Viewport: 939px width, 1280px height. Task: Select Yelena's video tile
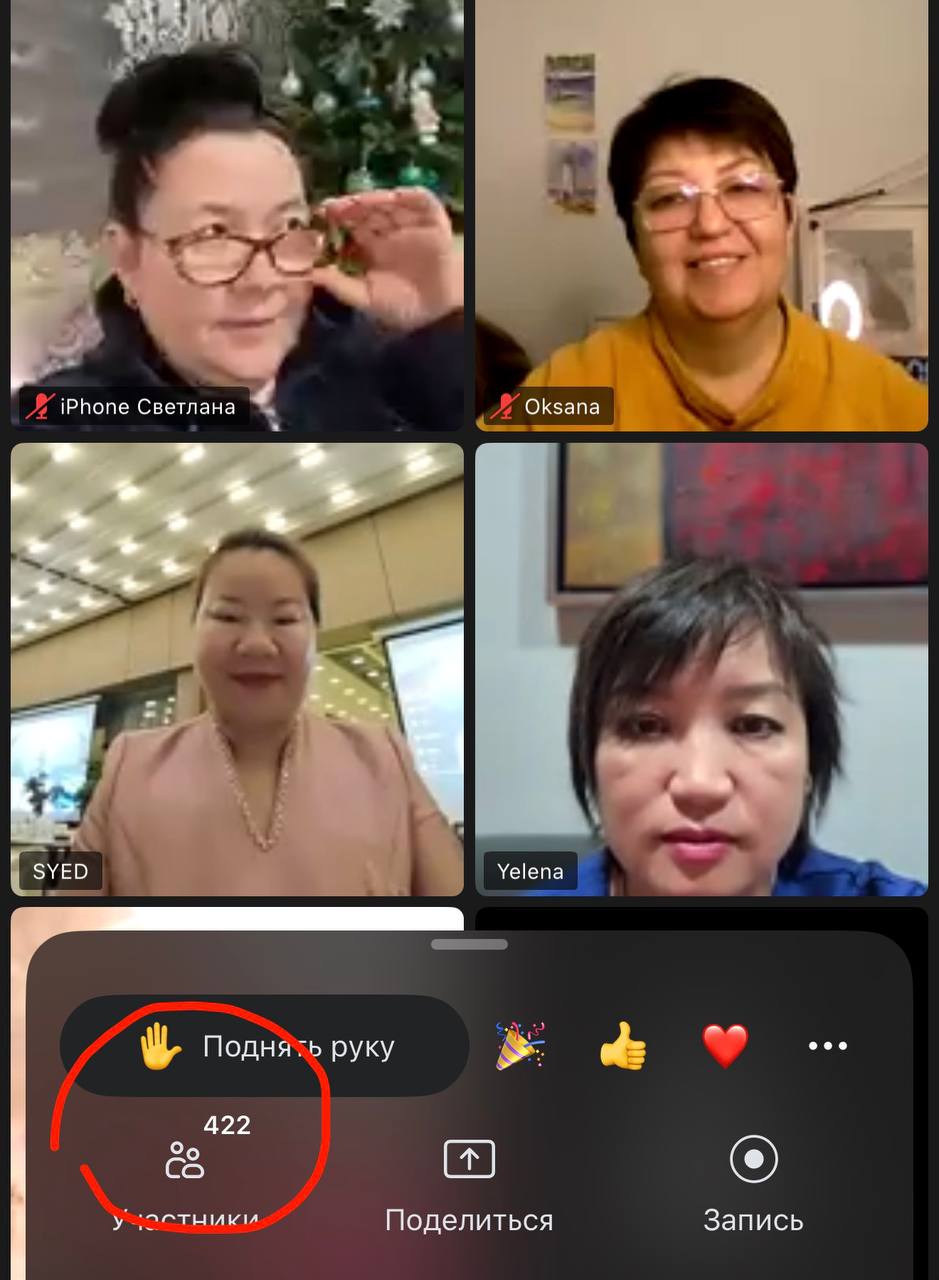[x=702, y=668]
